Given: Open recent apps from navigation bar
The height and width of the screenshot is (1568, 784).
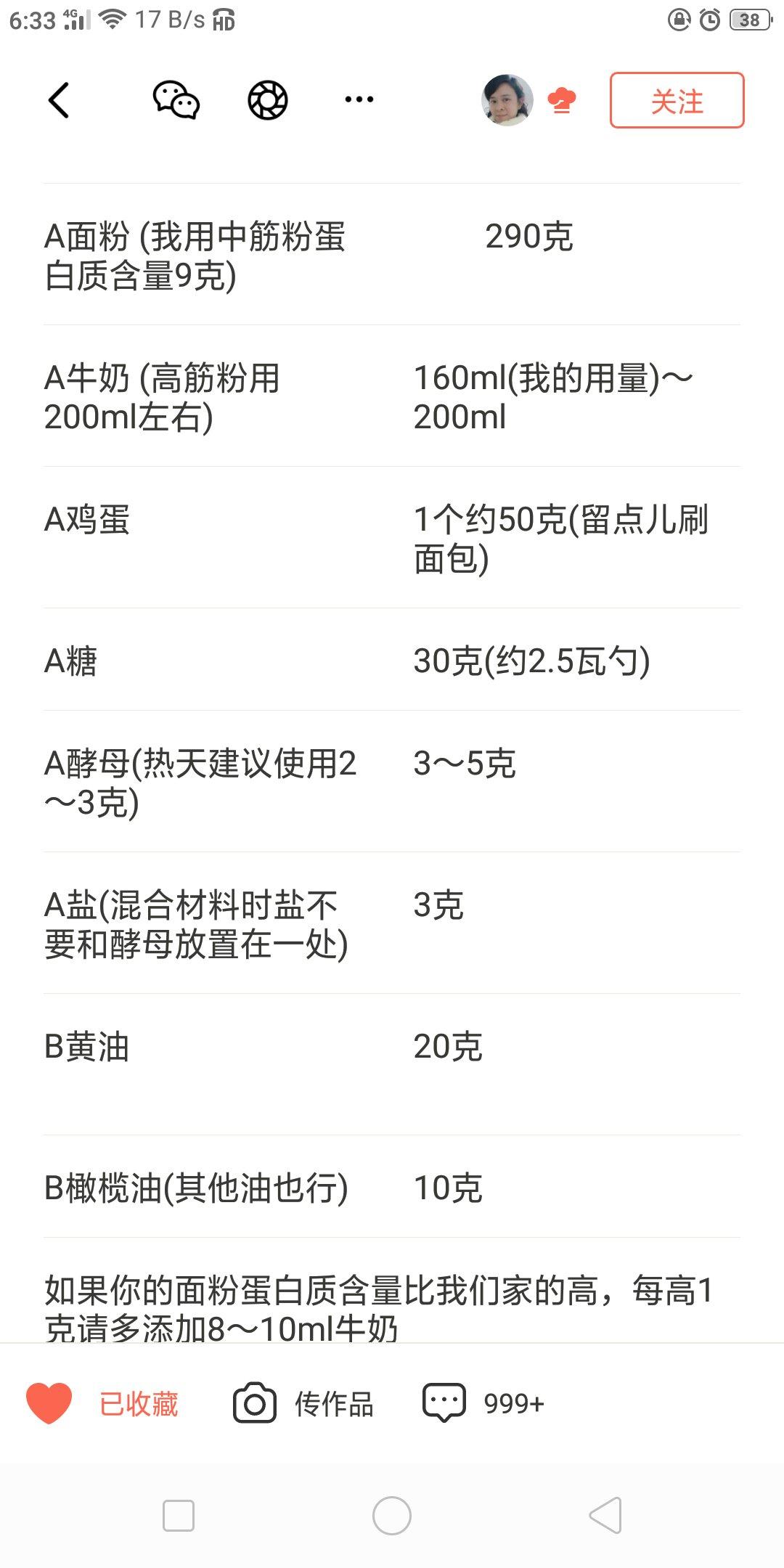Looking at the screenshot, I should click(179, 1516).
